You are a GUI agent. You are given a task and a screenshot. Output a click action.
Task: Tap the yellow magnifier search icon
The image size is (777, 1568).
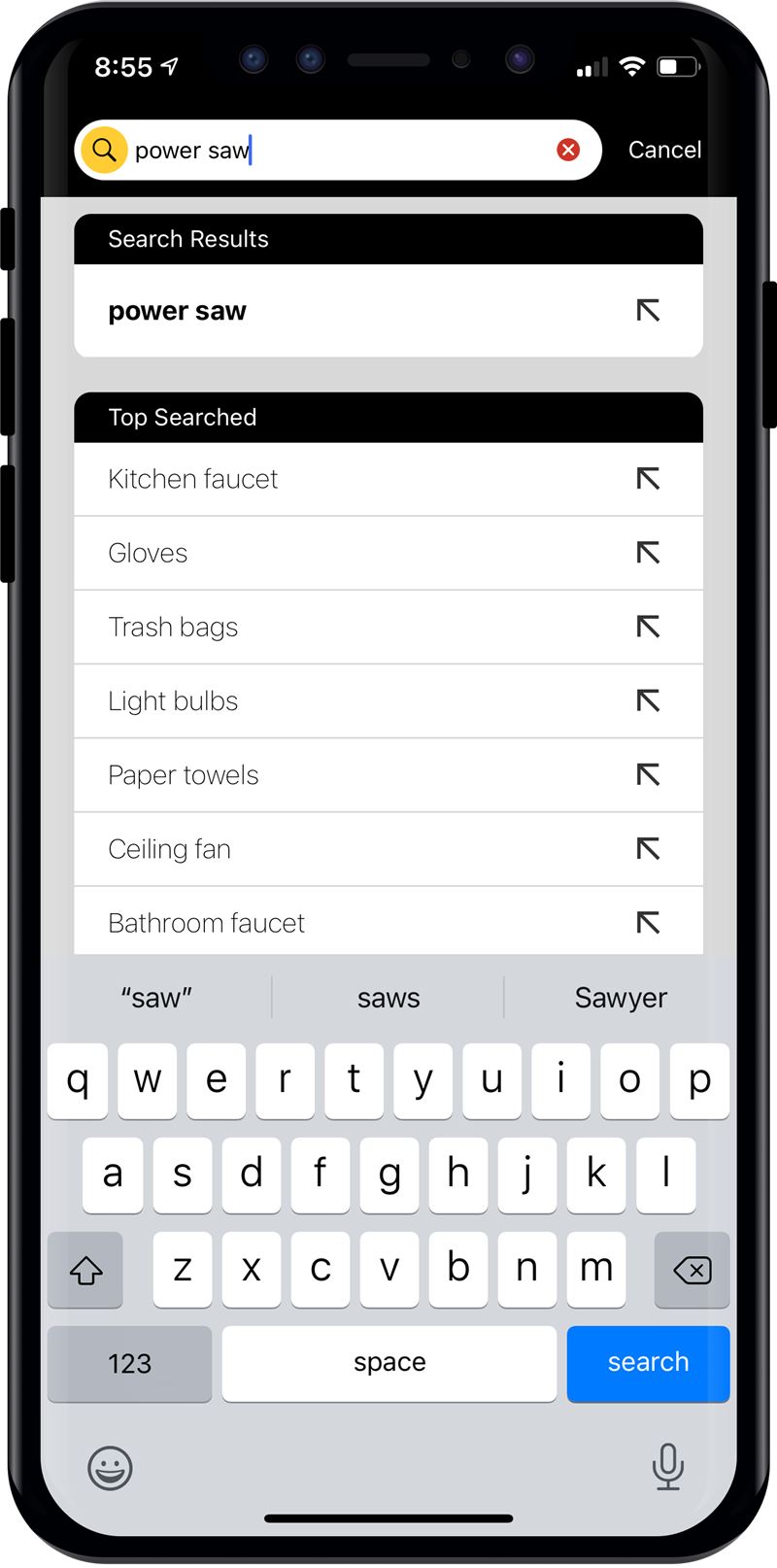pos(104,150)
